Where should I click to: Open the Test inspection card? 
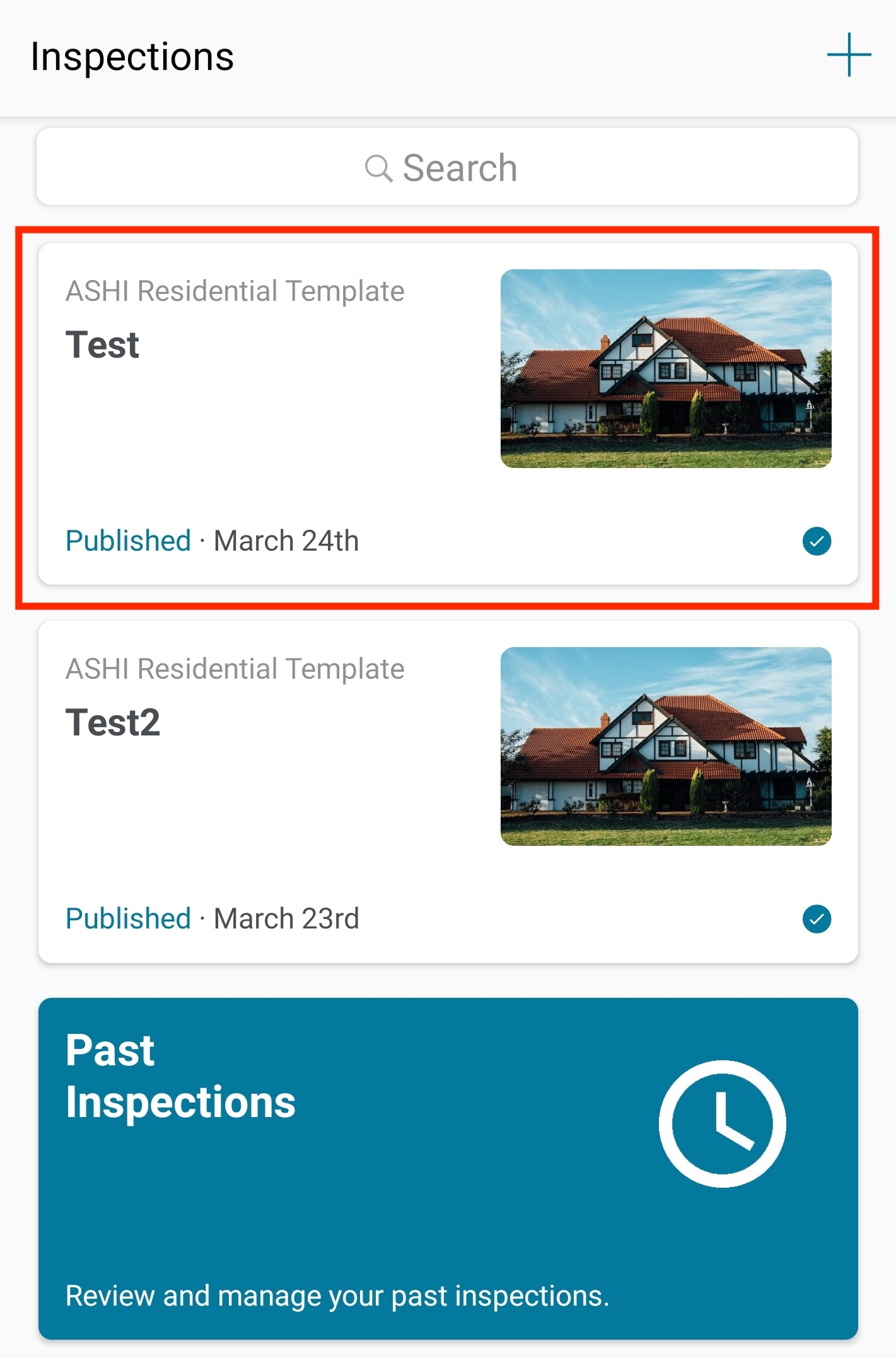pos(447,414)
